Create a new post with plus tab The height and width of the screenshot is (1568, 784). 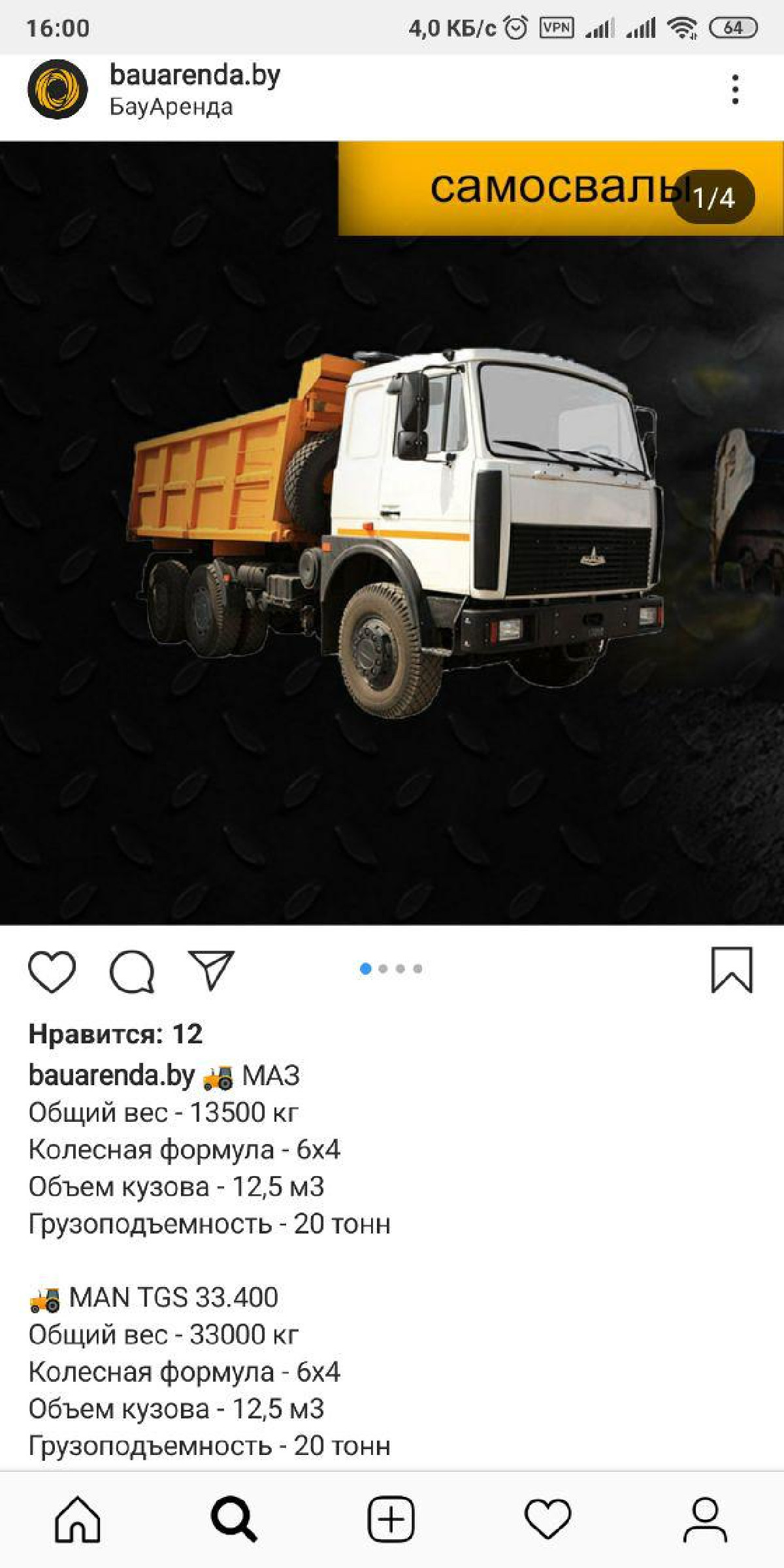point(391,1520)
